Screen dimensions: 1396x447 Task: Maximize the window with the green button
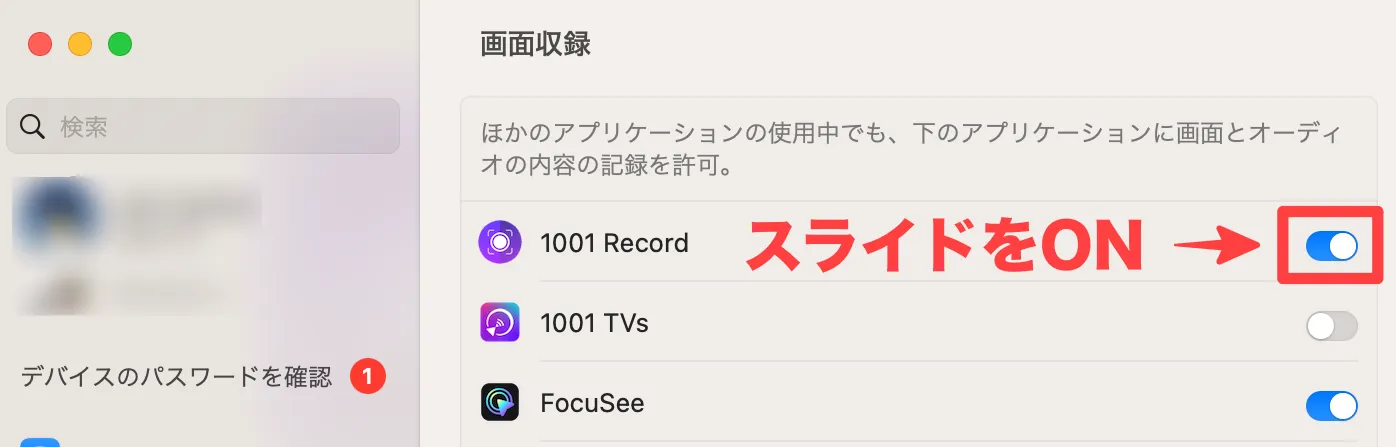click(120, 44)
